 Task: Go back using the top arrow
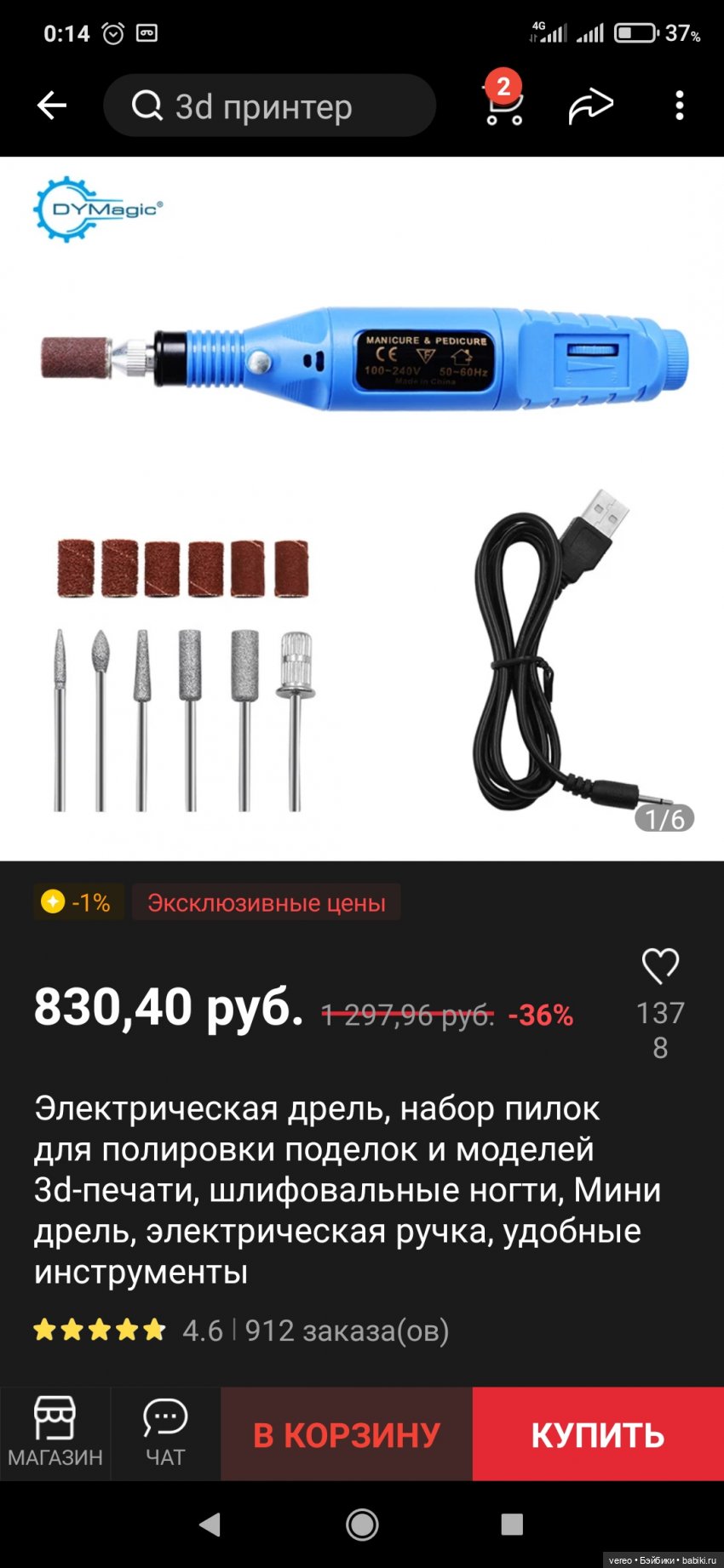point(52,106)
